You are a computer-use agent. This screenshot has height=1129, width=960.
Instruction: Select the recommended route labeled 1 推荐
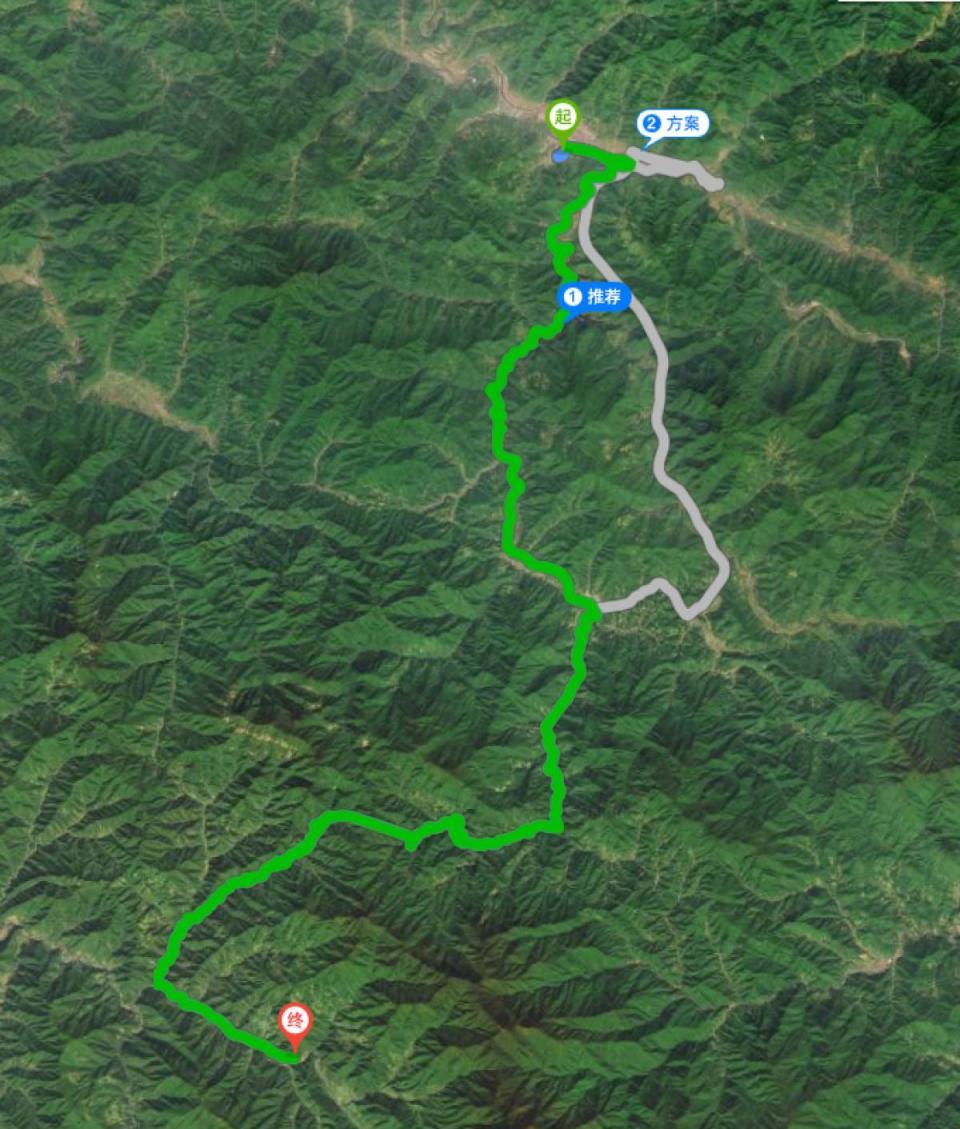(x=595, y=296)
